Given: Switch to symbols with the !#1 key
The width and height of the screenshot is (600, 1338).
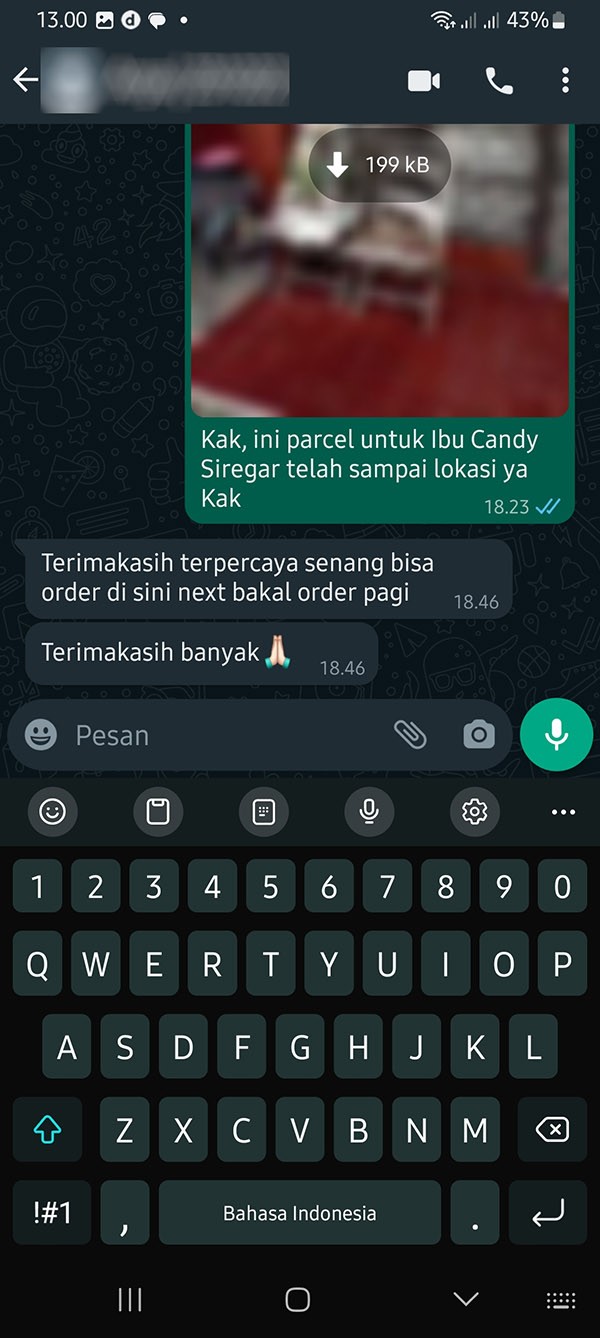Looking at the screenshot, I should point(53,1213).
